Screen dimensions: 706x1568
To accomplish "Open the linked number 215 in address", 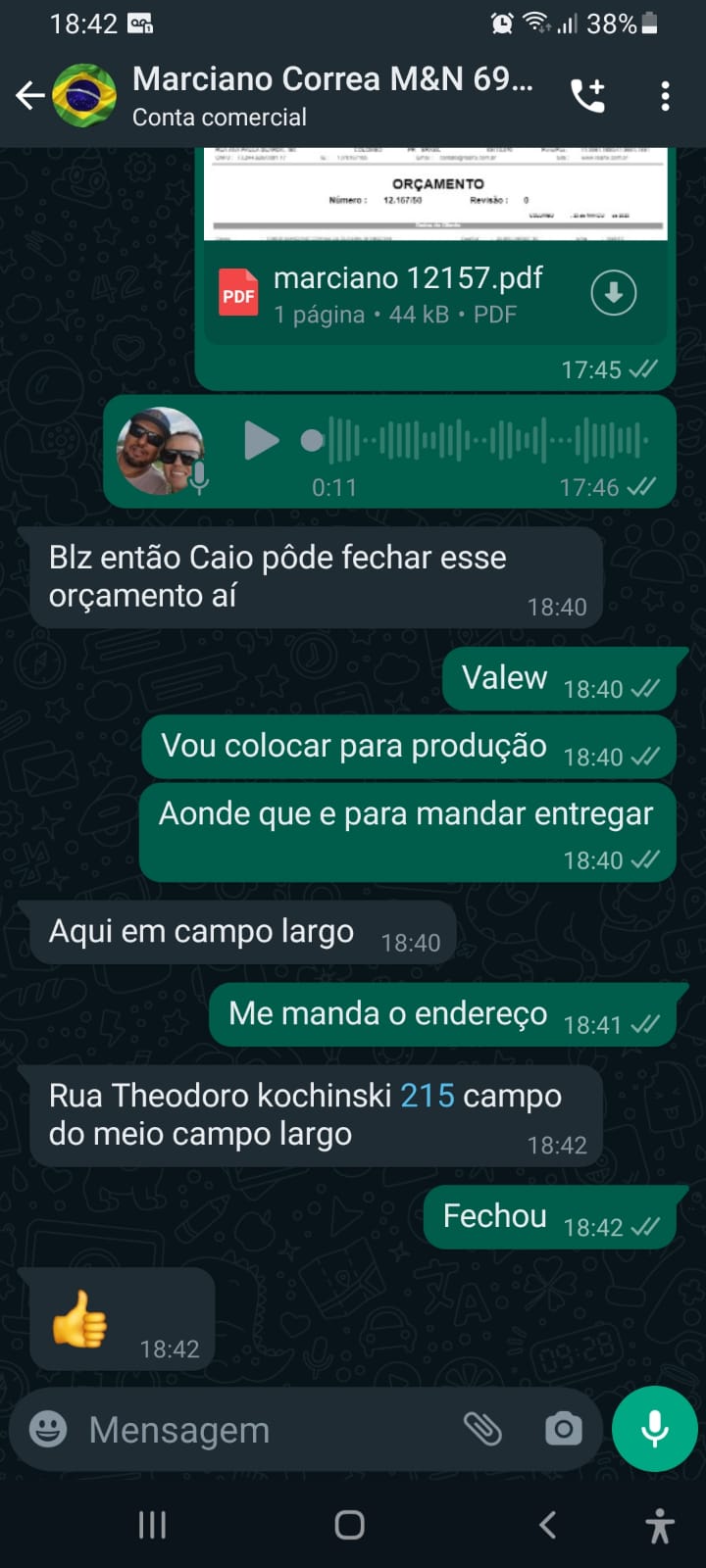I will pyautogui.click(x=427, y=1095).
